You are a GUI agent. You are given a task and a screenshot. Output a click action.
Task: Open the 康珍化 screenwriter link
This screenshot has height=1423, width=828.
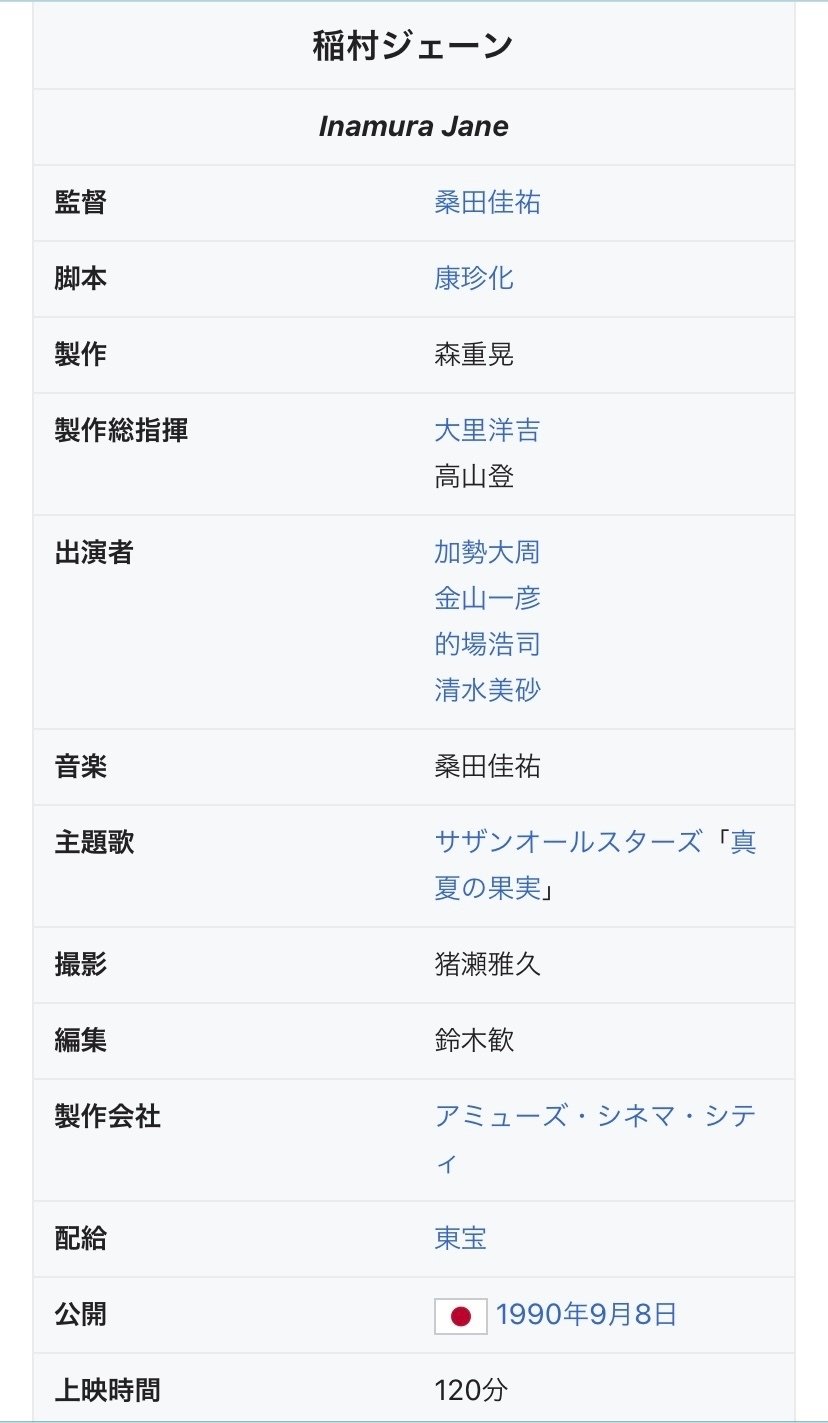(x=474, y=278)
